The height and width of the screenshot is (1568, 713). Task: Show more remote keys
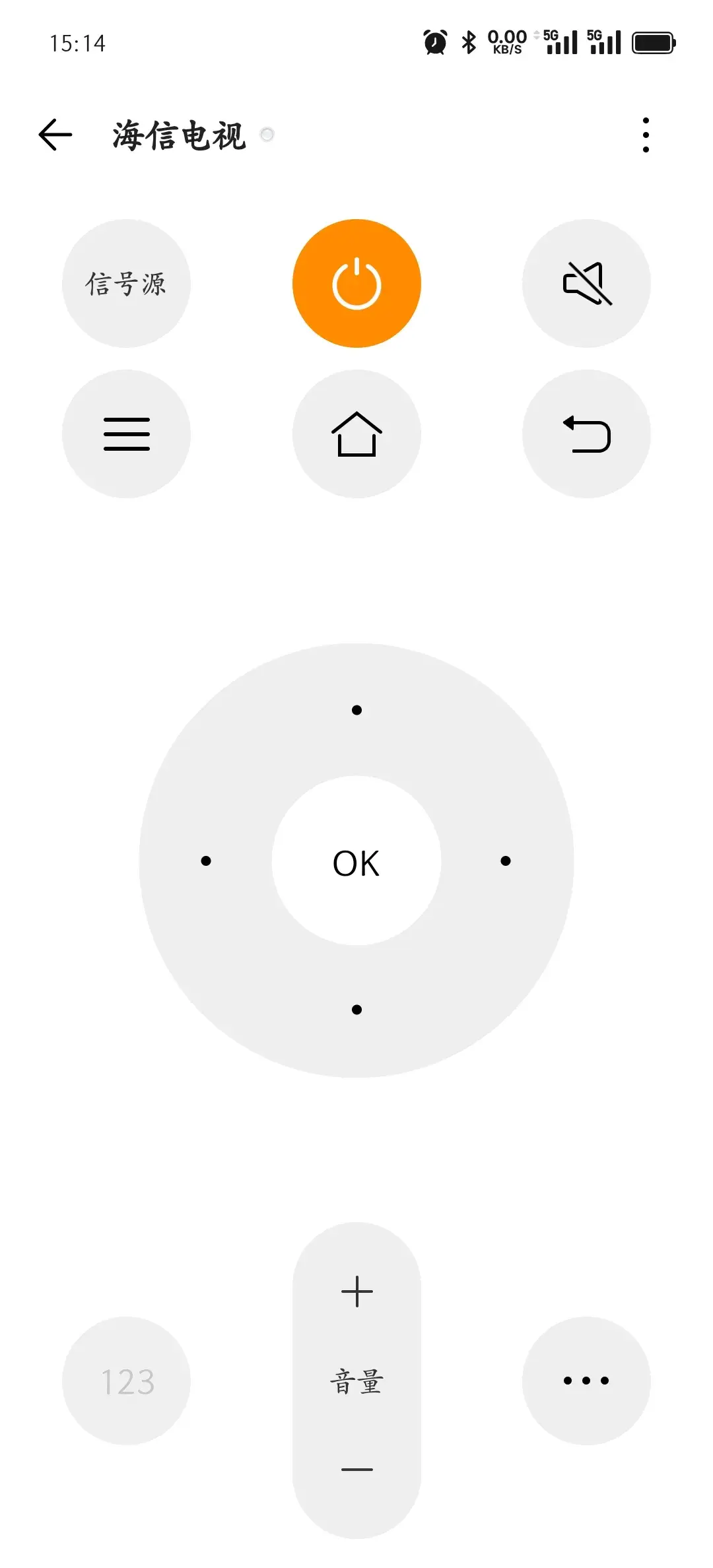(x=586, y=1381)
